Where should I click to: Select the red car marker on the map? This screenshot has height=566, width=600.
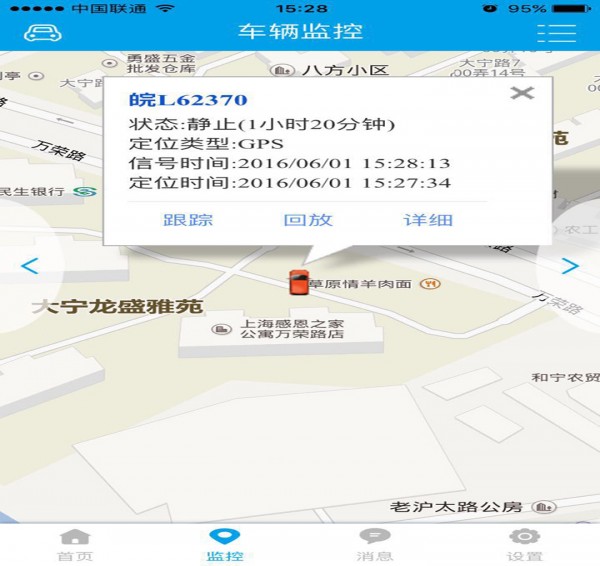tap(297, 282)
